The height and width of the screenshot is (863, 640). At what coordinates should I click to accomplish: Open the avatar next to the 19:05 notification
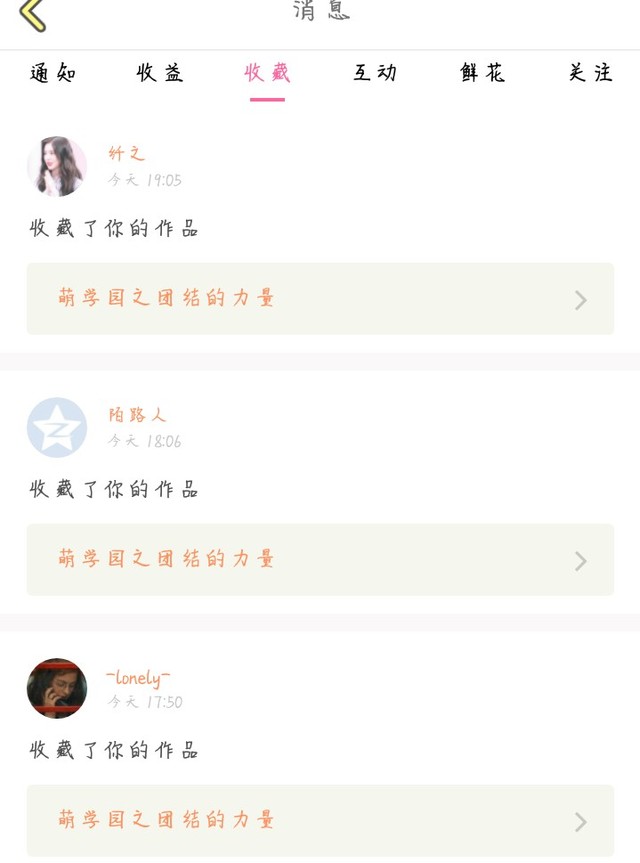pyautogui.click(x=57, y=166)
